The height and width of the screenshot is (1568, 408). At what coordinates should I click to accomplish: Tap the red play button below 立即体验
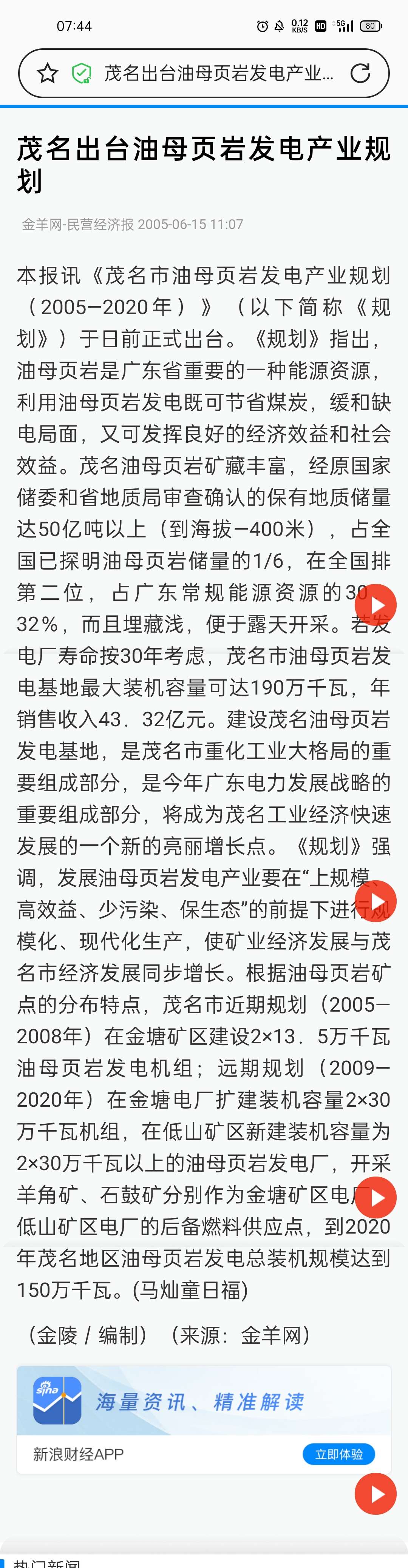(x=375, y=1494)
